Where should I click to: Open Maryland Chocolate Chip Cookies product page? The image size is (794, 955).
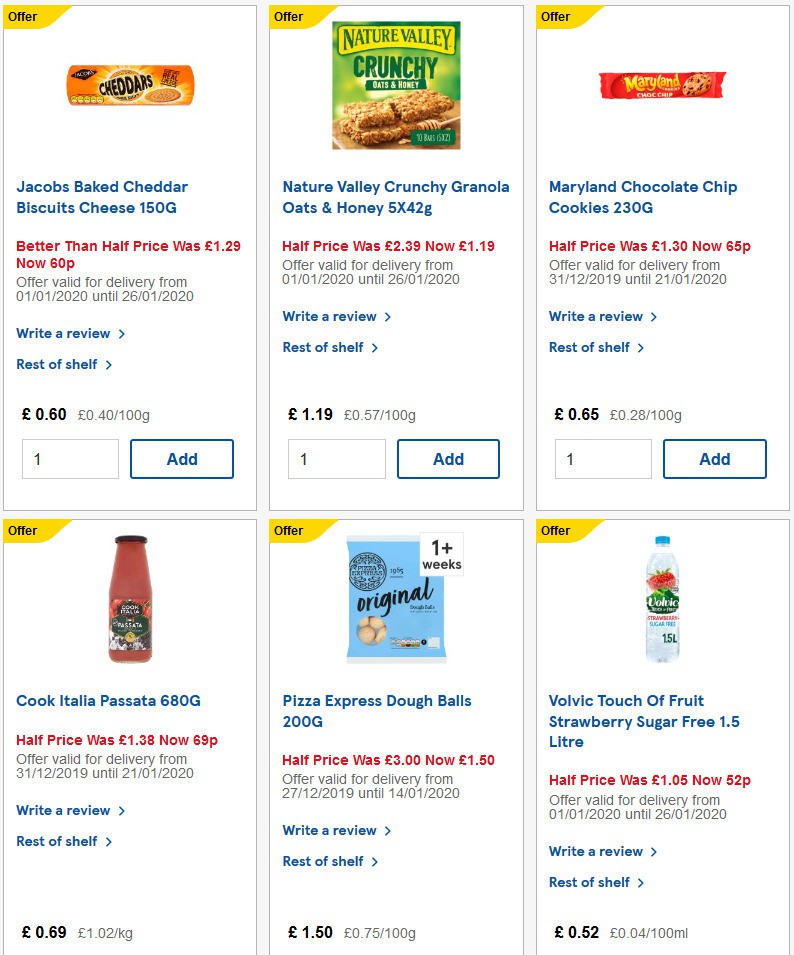(643, 197)
